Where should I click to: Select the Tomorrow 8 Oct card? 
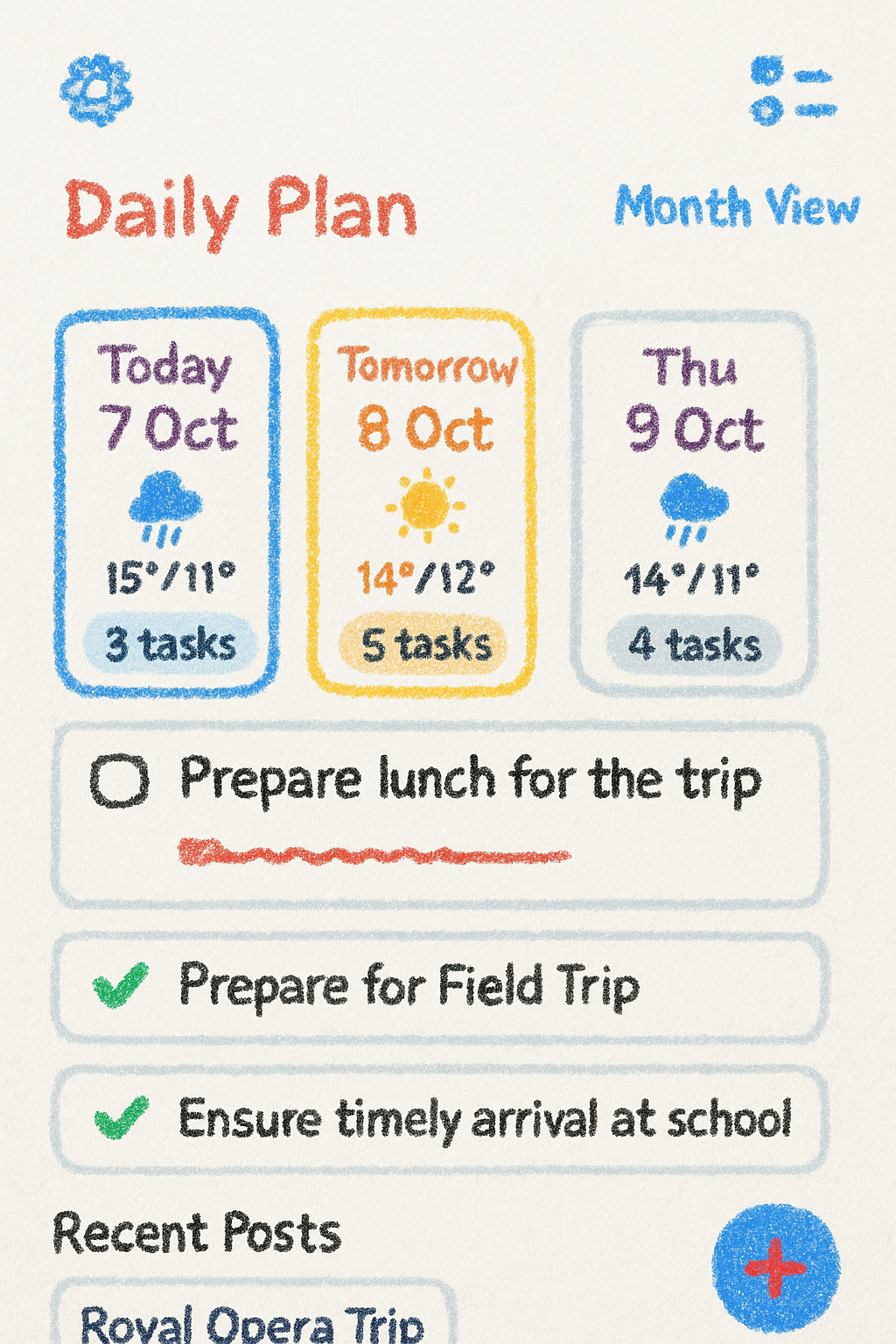(423, 500)
